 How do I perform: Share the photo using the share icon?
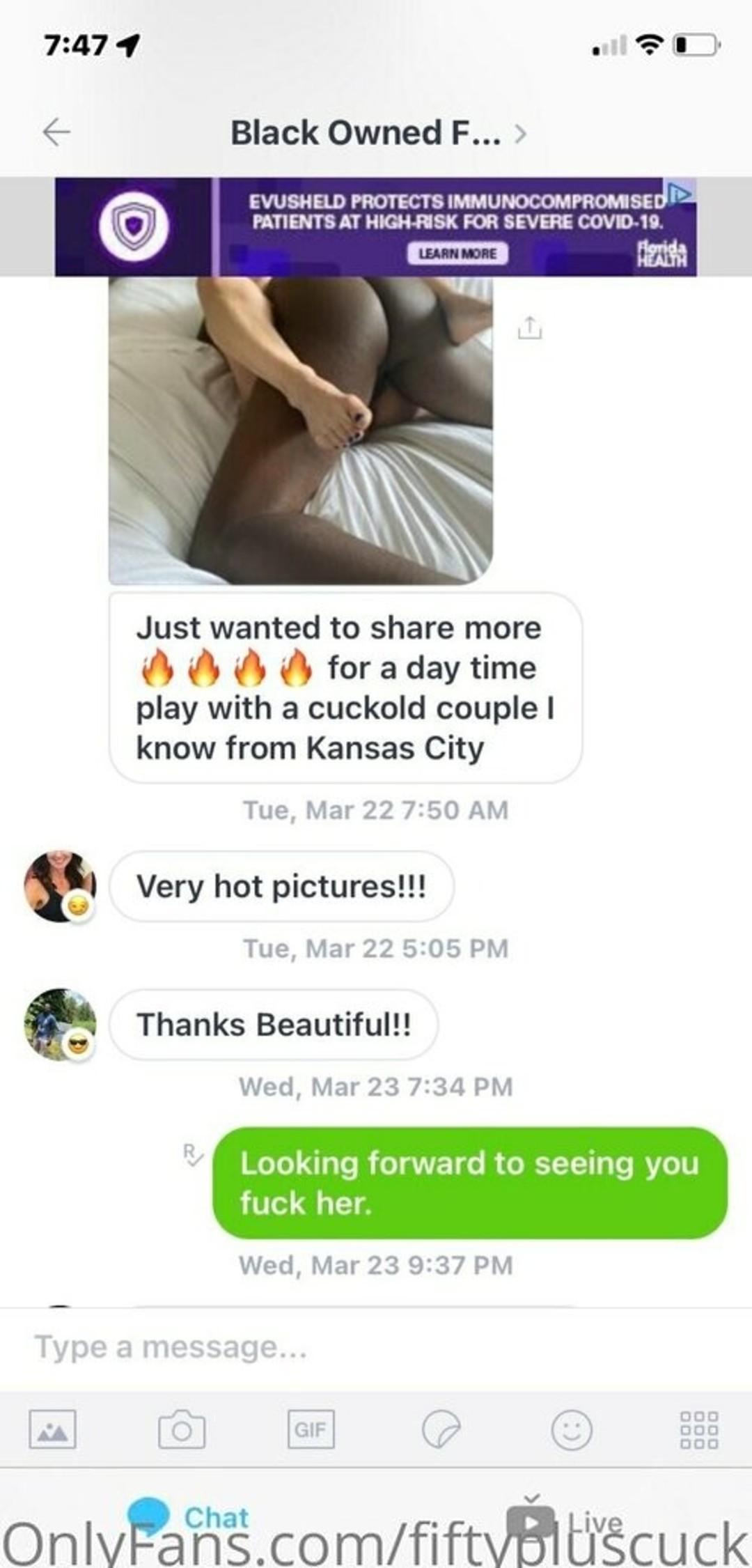[530, 327]
